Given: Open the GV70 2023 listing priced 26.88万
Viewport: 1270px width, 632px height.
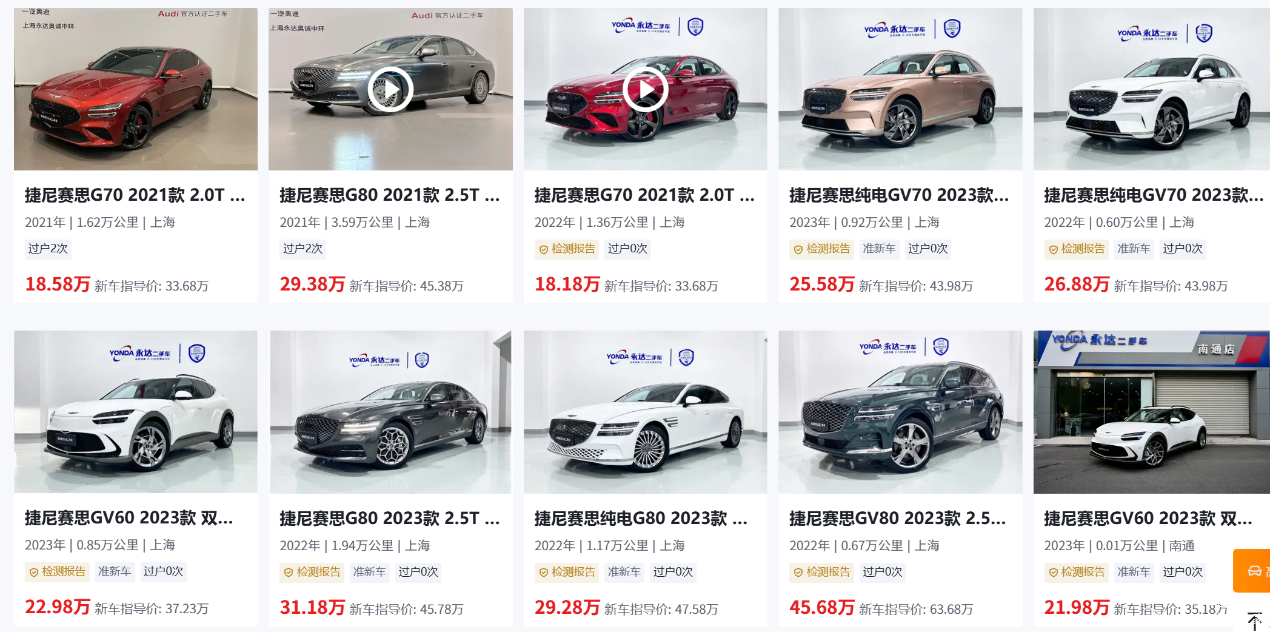Looking at the screenshot, I should click(1154, 195).
